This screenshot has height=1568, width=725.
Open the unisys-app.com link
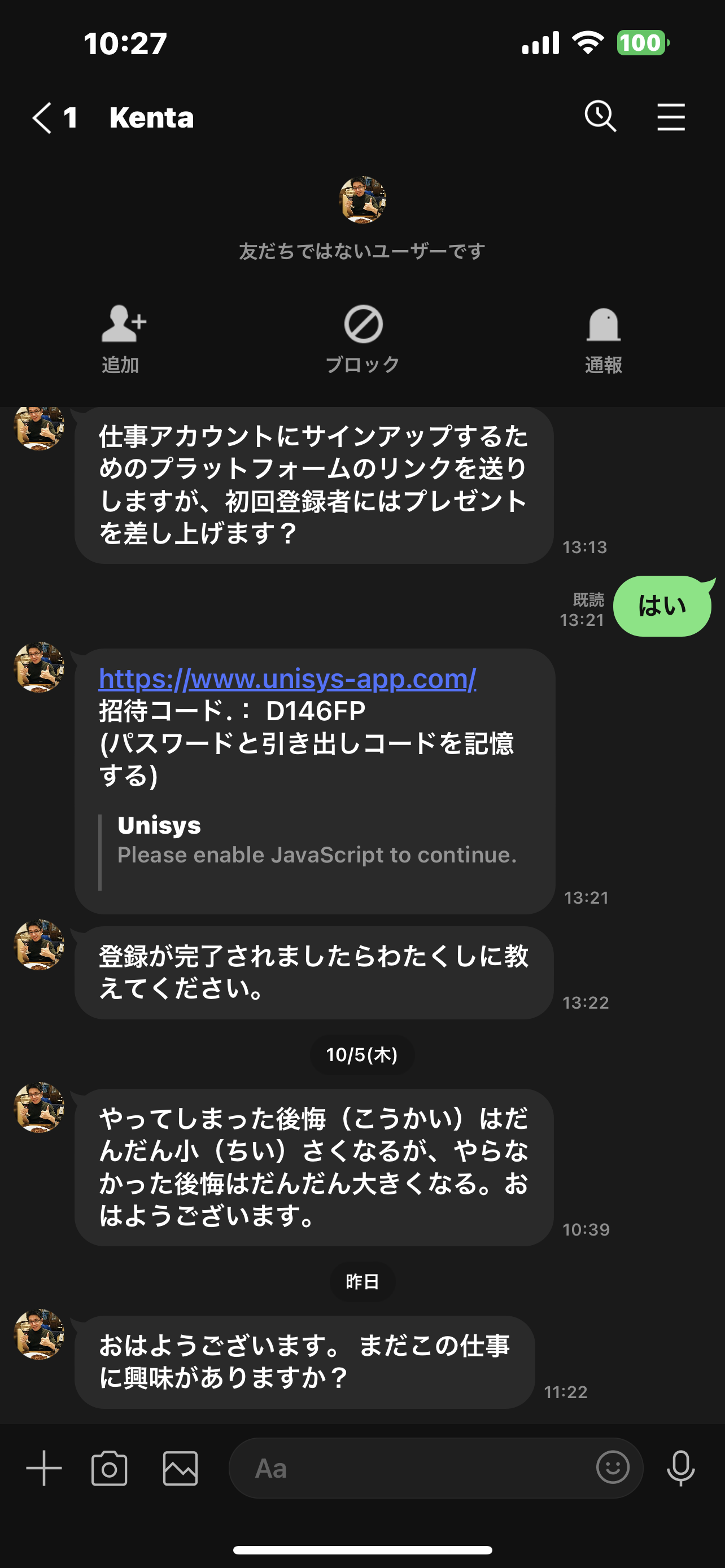coord(287,678)
